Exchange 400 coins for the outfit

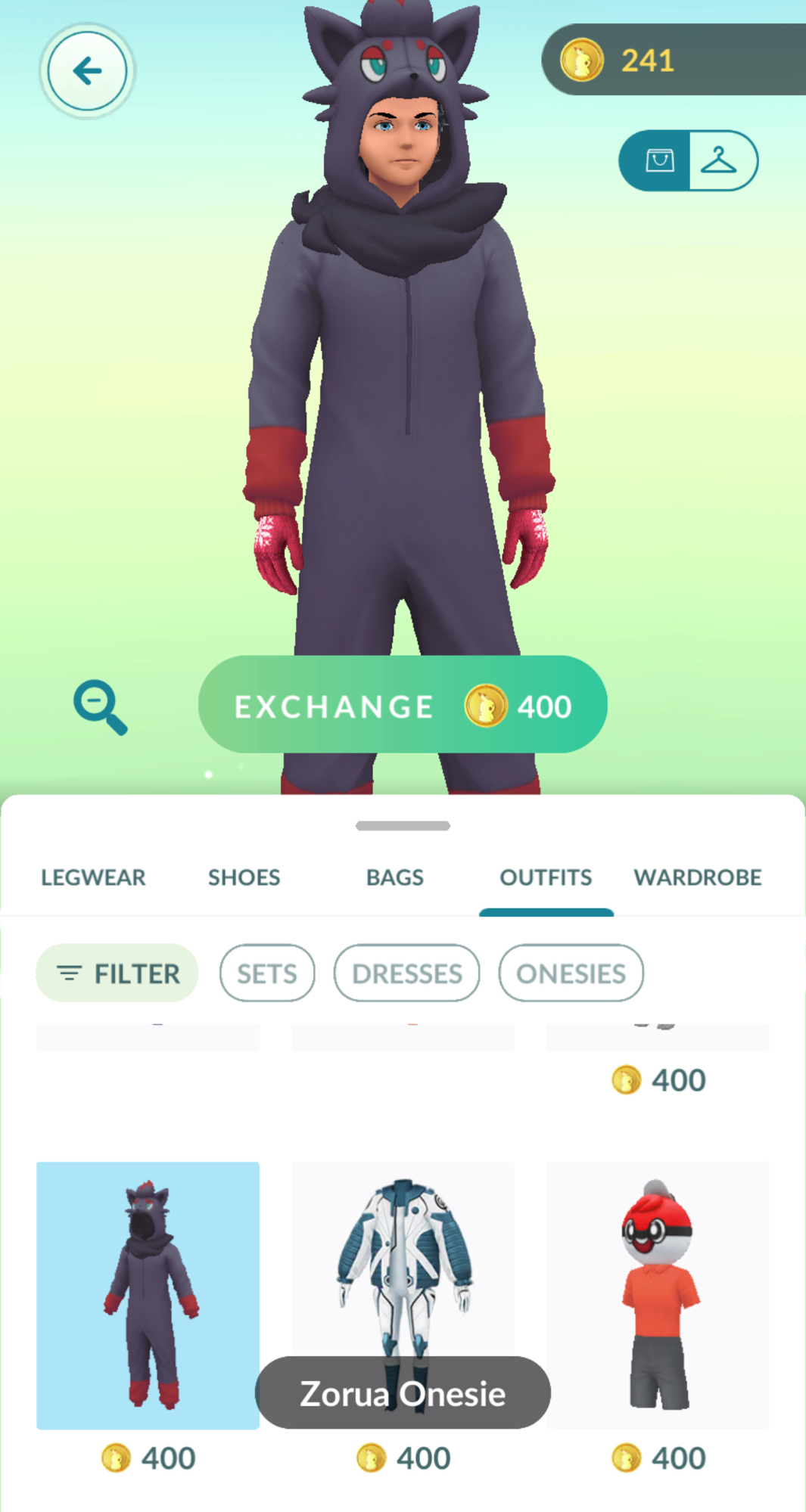pos(403,705)
